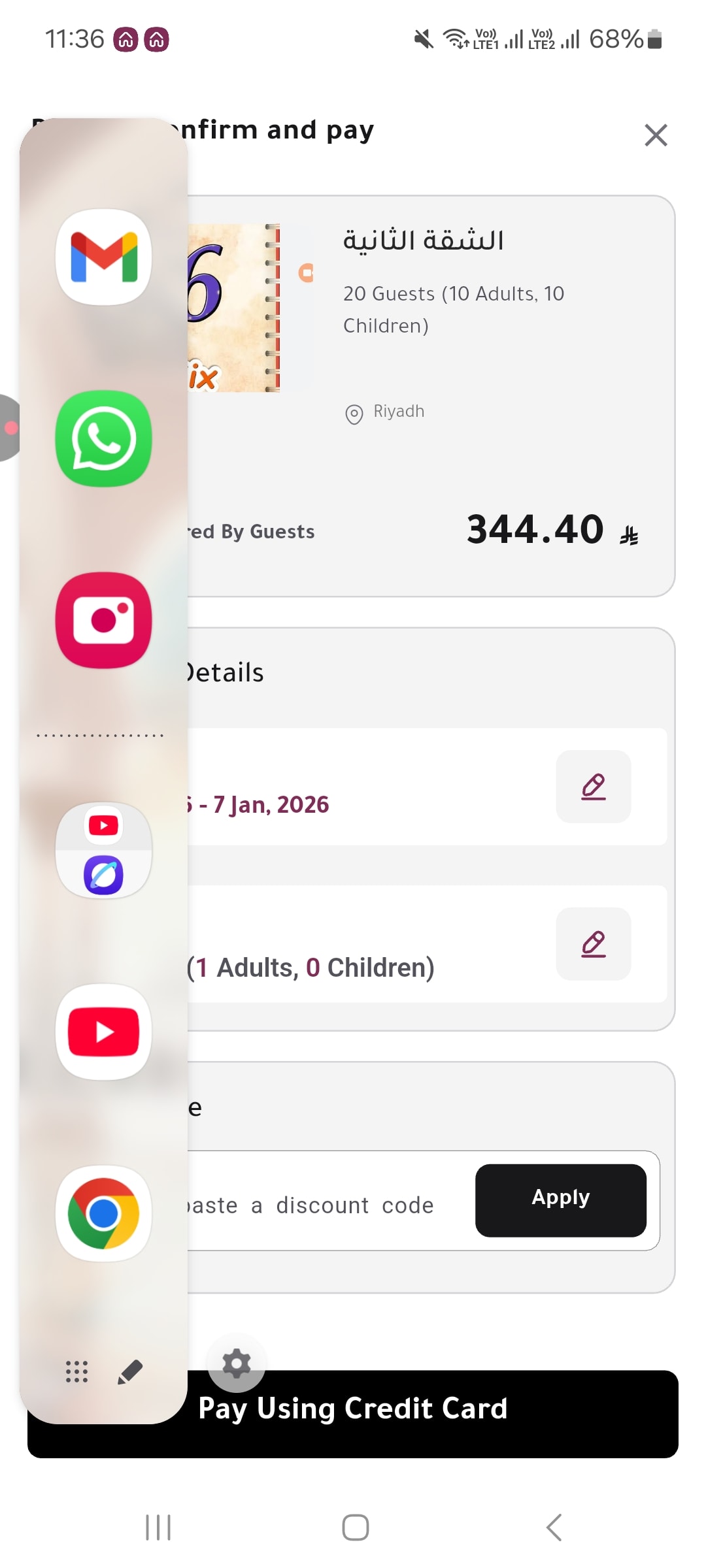This screenshot has width=706, height=1568.
Task: Show all apps grid in edge panel
Action: coord(76,1372)
